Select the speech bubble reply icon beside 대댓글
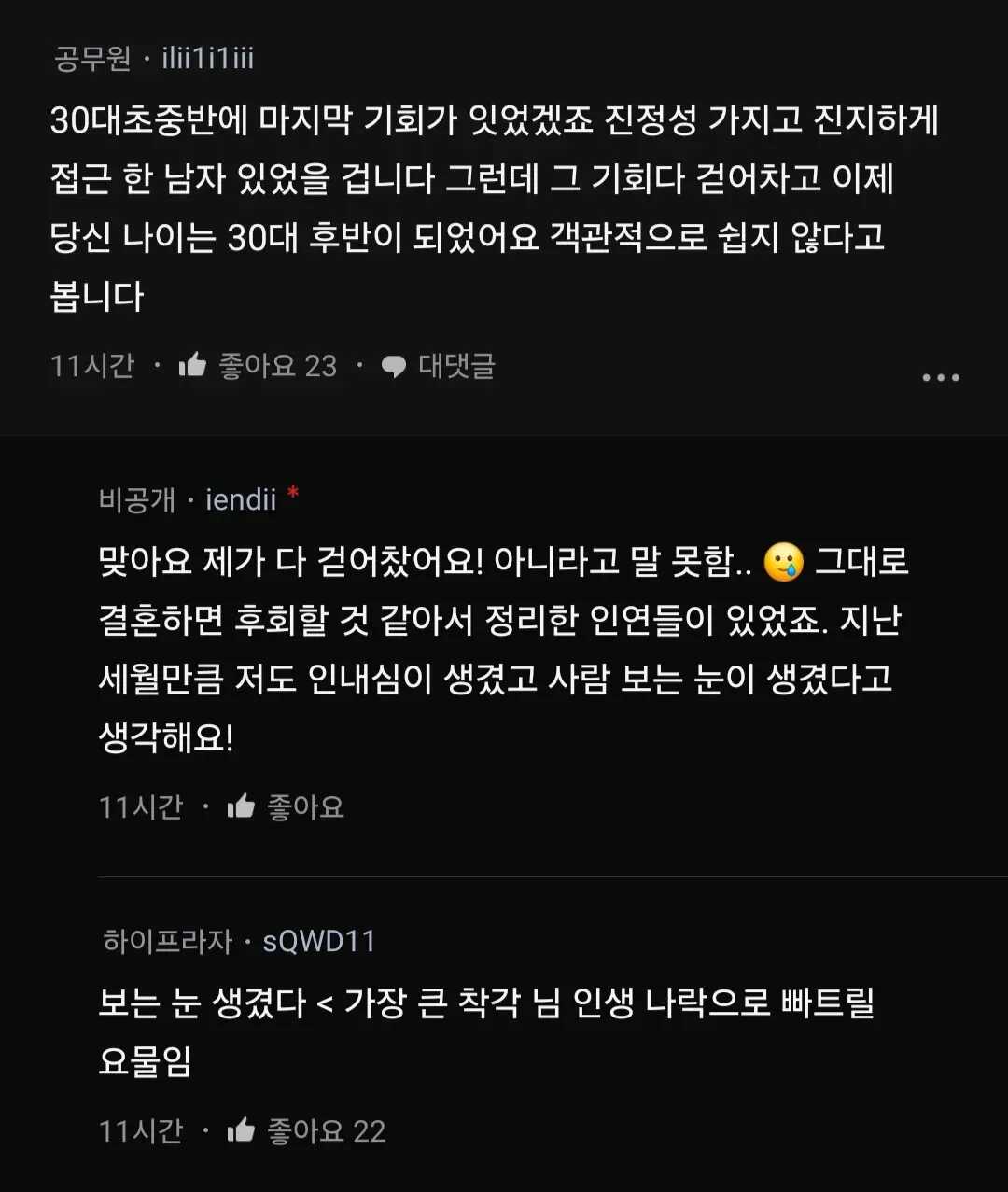This screenshot has height=1192, width=1008. [x=395, y=366]
